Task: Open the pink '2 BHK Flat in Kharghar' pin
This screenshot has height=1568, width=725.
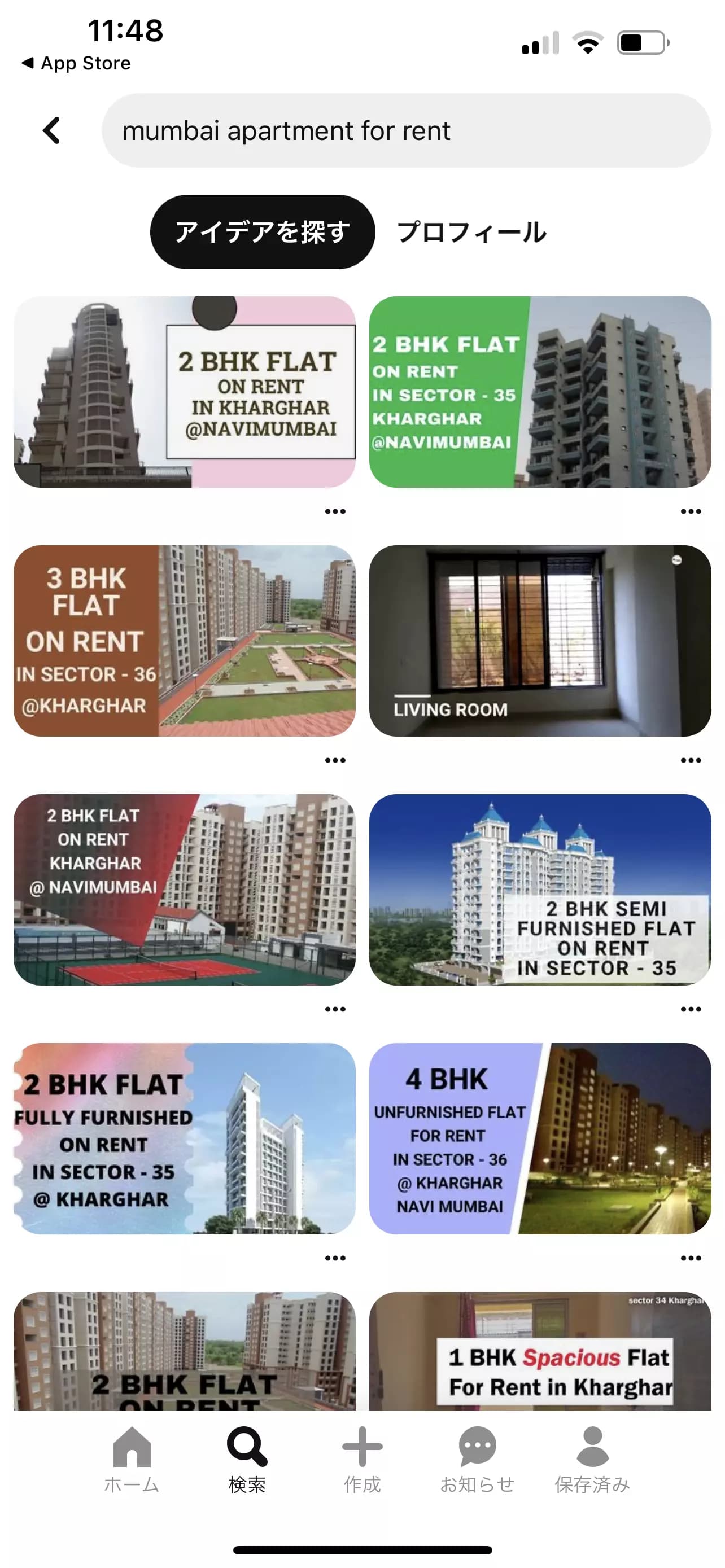Action: (185, 391)
